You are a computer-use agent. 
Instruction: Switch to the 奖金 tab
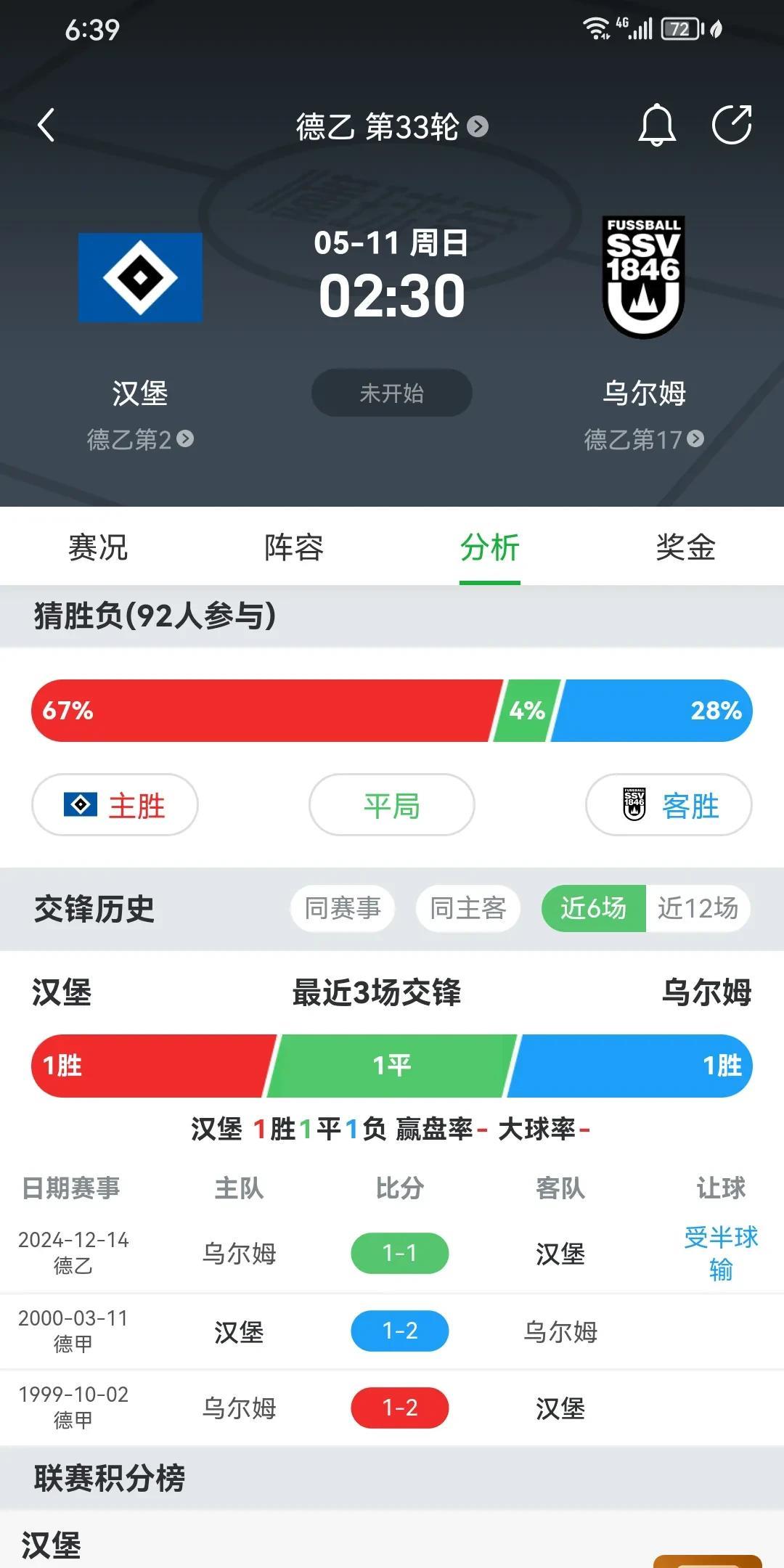[x=686, y=547]
